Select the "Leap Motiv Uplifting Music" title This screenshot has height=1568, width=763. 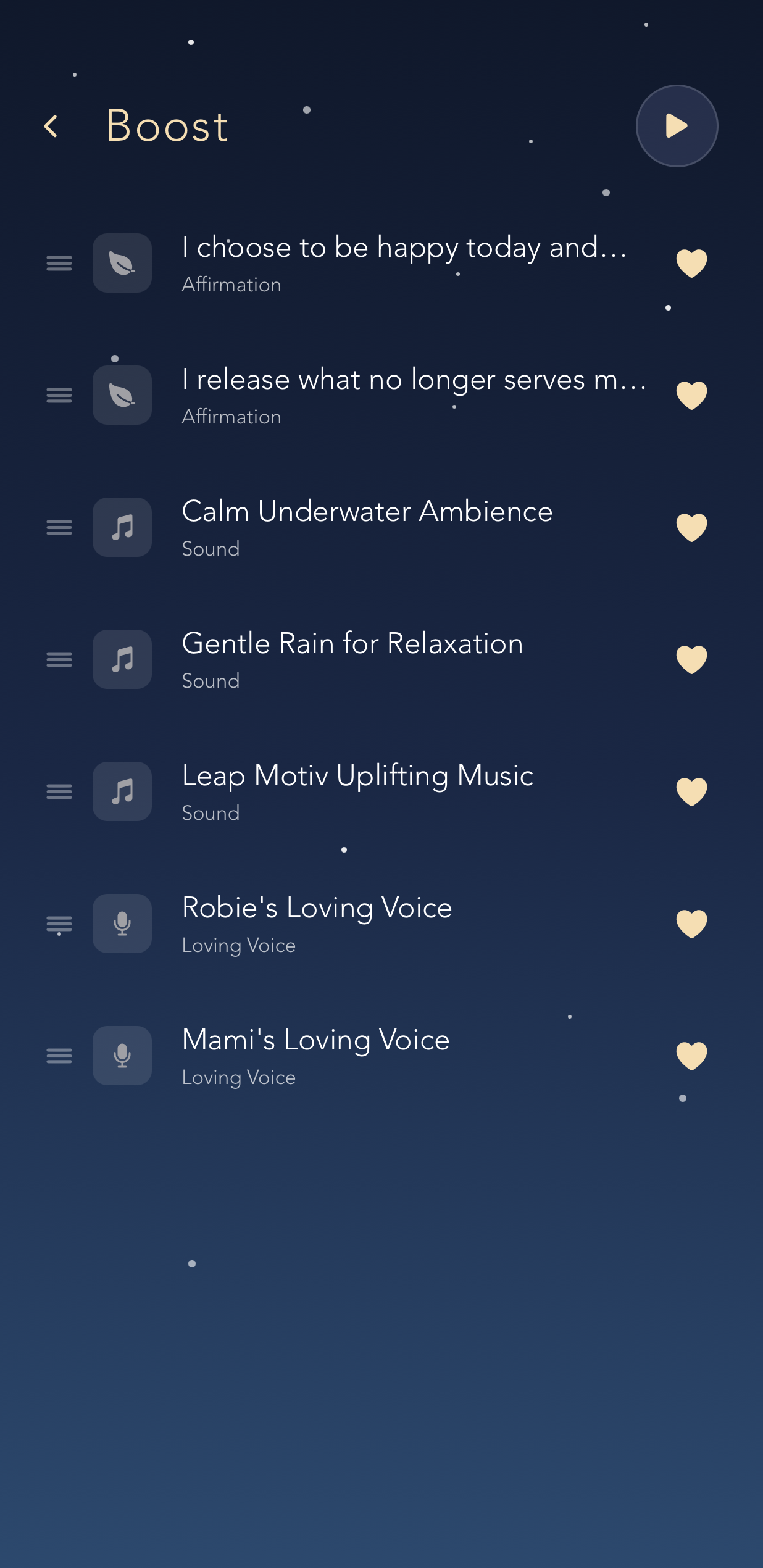(x=357, y=775)
